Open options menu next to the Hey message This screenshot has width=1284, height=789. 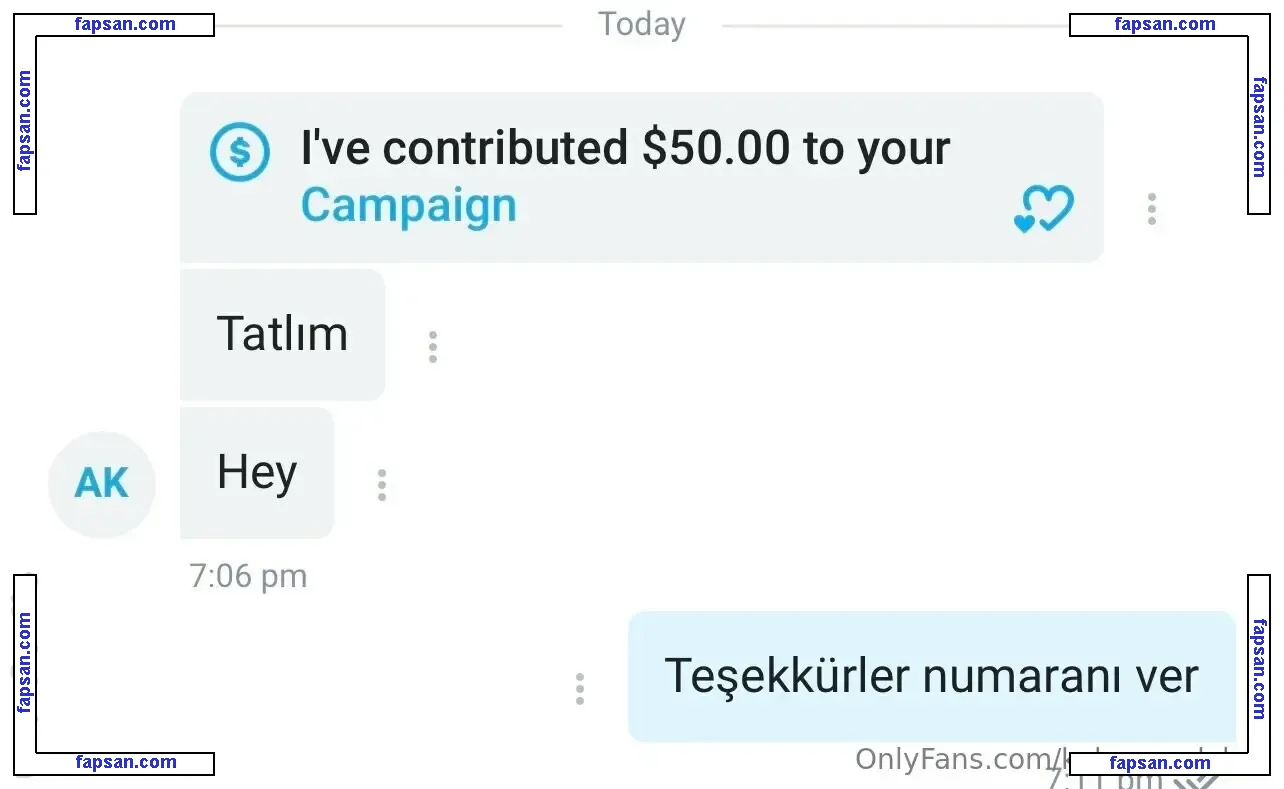[x=381, y=484]
